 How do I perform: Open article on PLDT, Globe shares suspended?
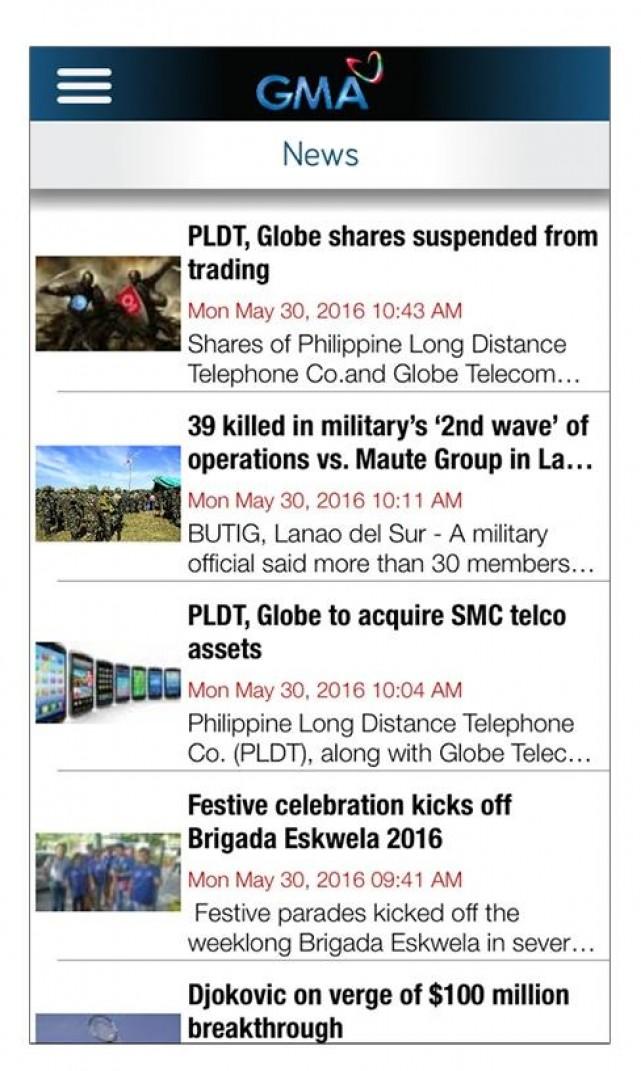392,253
